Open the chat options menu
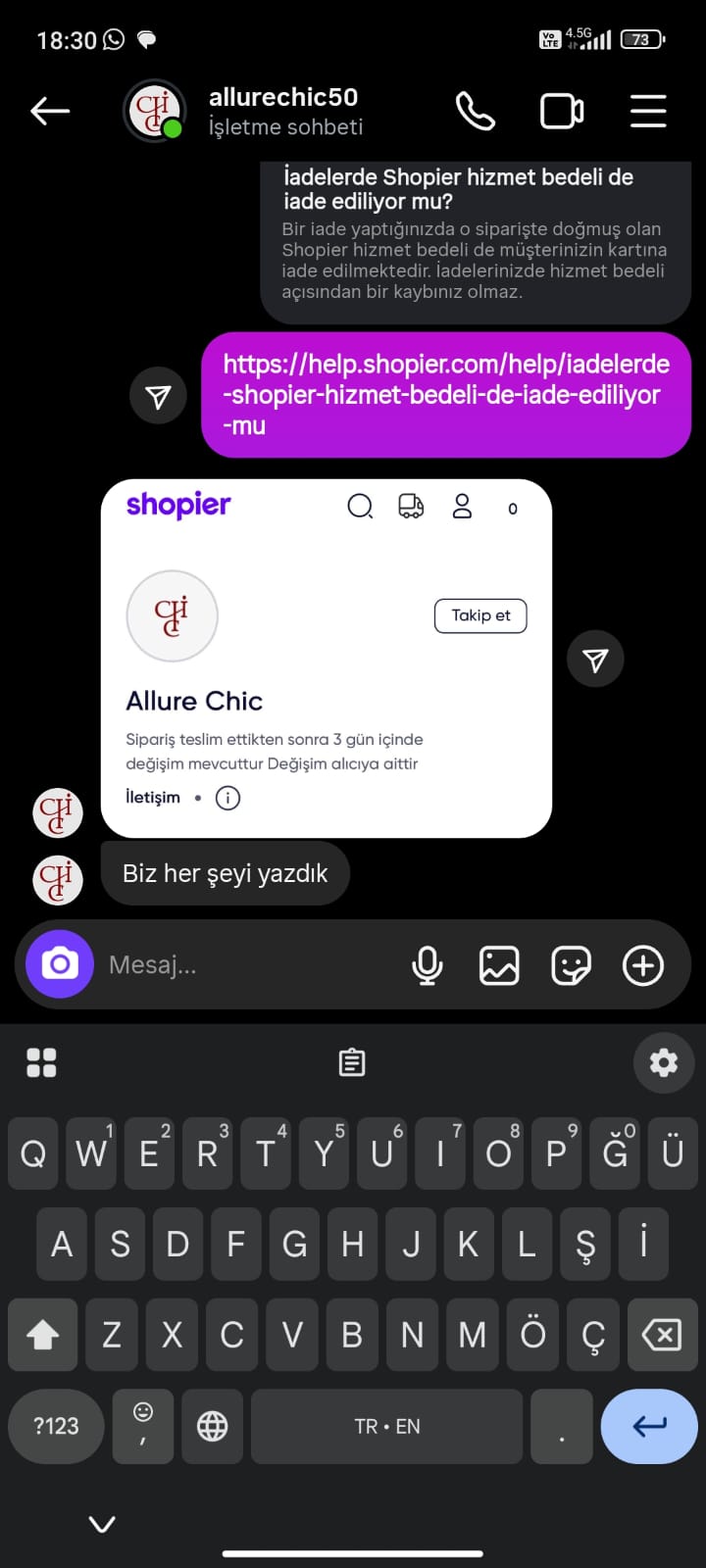Screen dimensions: 706x1568 (648, 112)
